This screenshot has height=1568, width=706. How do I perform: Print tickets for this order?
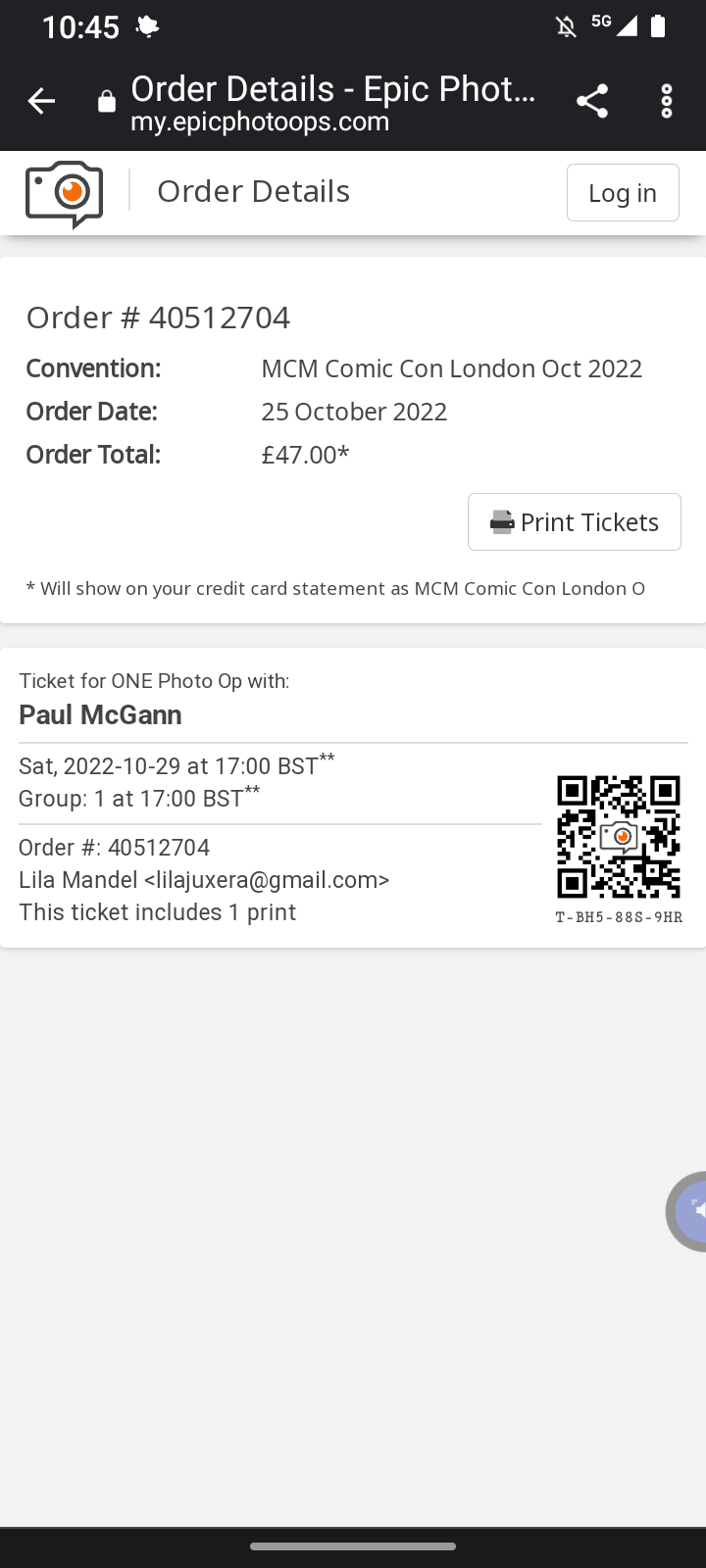575,521
